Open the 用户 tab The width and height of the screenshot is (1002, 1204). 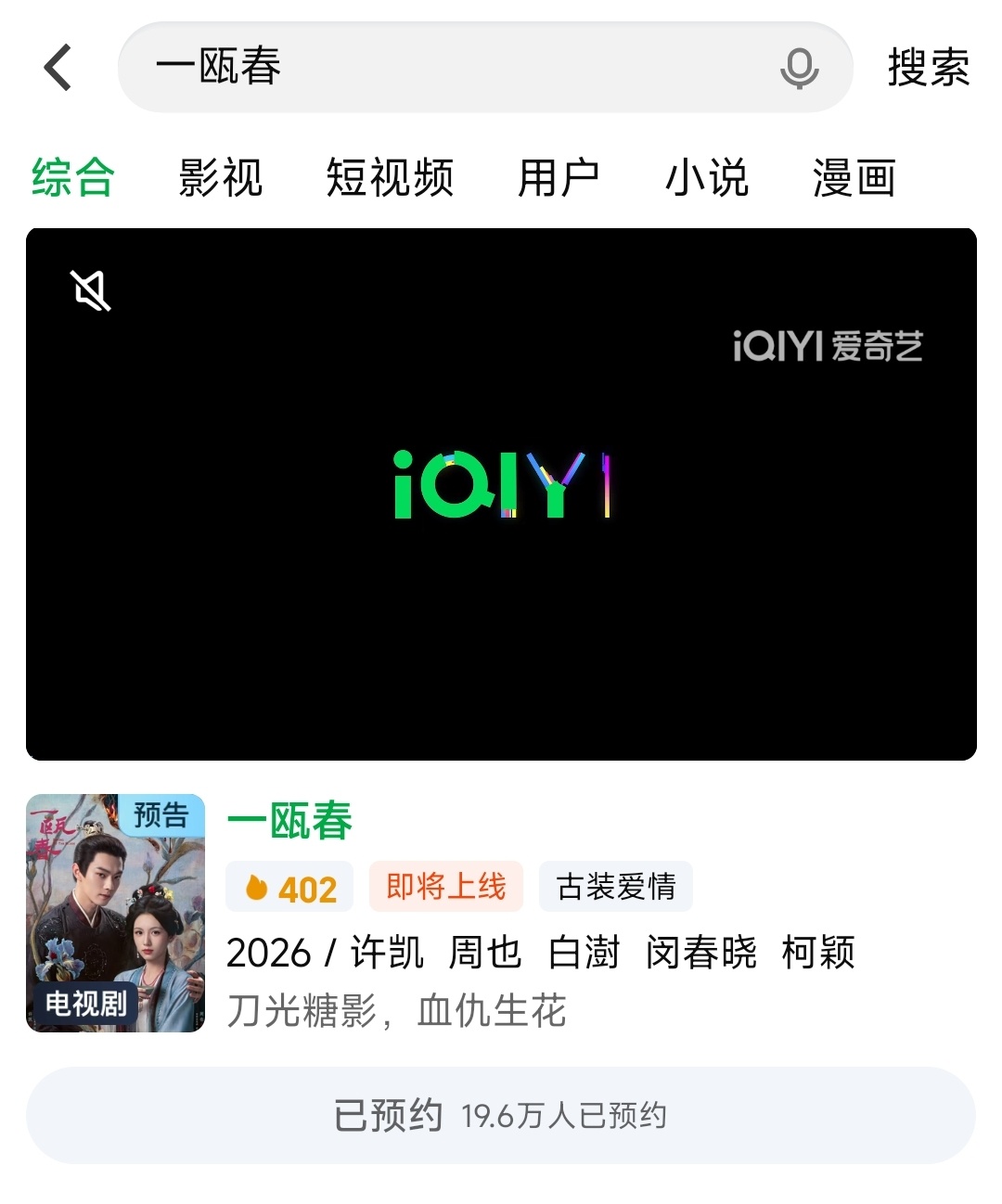click(559, 177)
